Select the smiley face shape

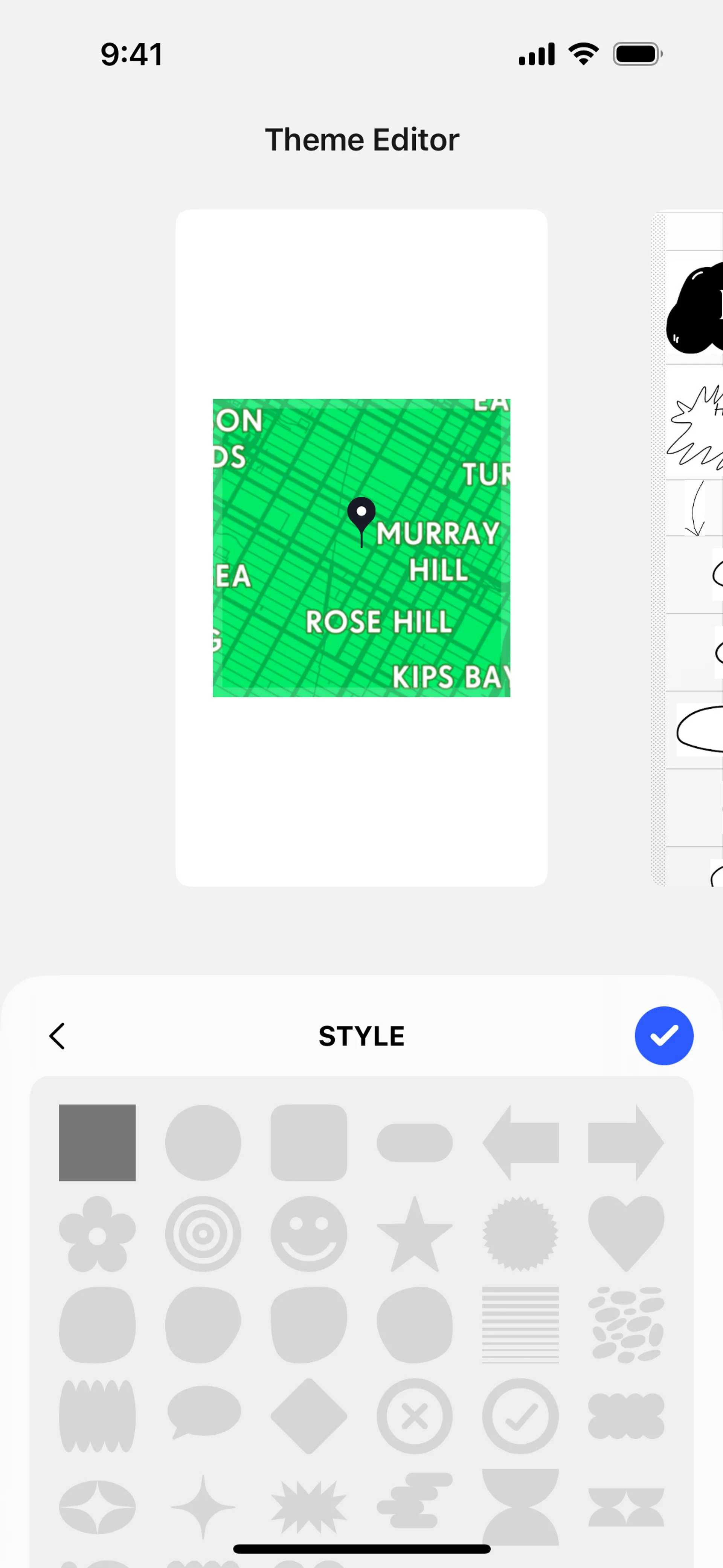[x=308, y=1234]
